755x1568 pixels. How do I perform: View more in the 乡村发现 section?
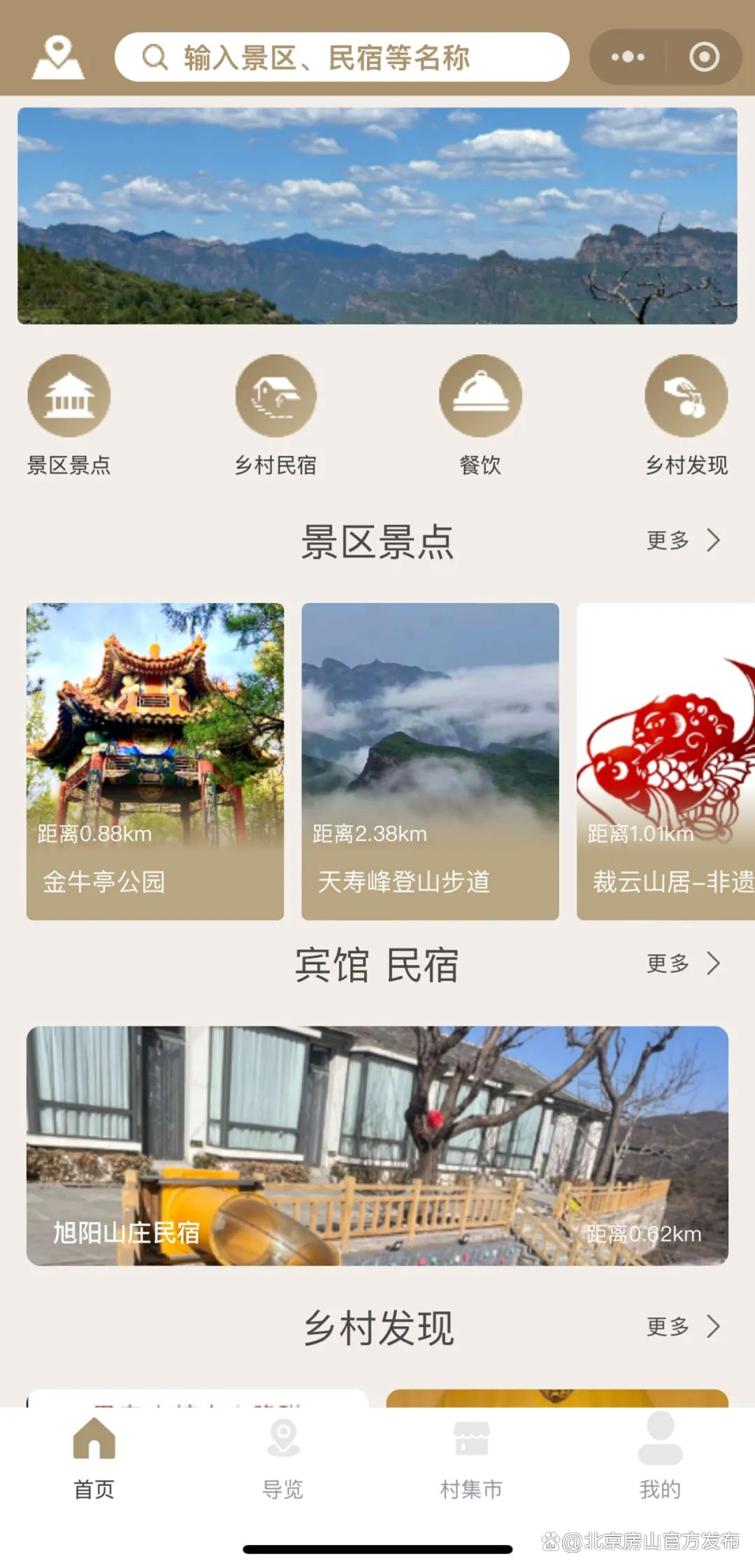(x=682, y=1326)
